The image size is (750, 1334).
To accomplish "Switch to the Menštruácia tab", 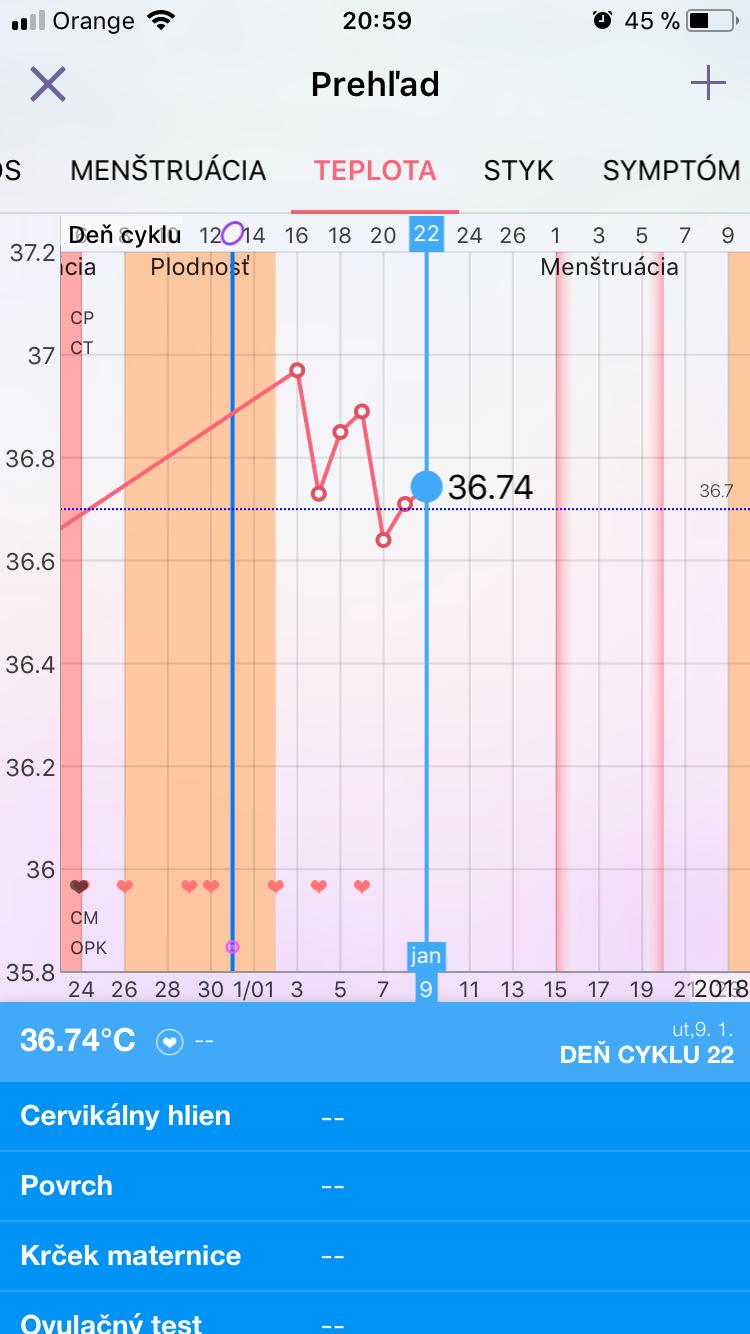I will tap(168, 170).
